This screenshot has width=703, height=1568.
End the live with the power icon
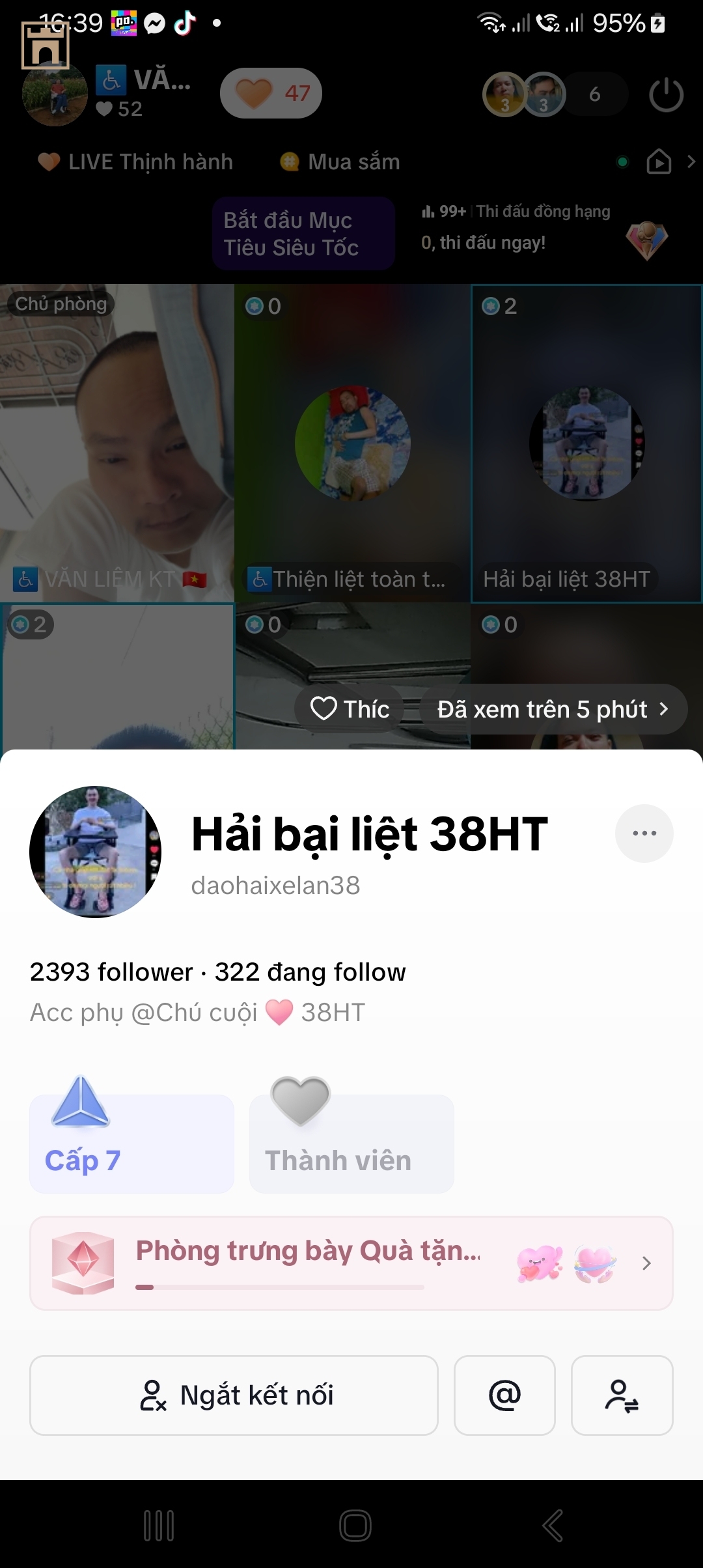click(x=666, y=95)
